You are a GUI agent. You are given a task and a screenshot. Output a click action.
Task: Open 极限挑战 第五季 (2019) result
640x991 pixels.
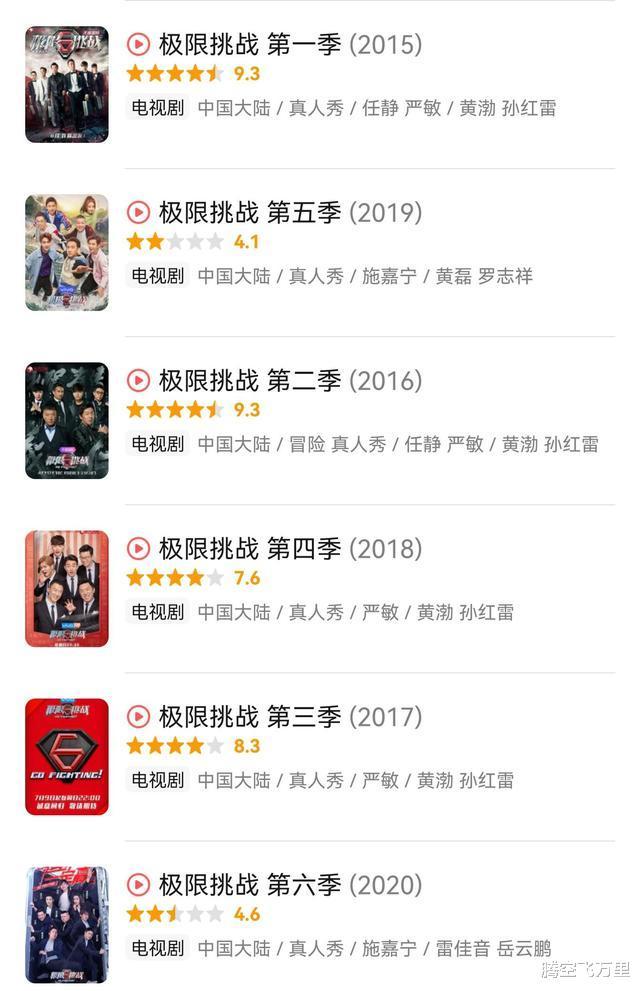290,213
